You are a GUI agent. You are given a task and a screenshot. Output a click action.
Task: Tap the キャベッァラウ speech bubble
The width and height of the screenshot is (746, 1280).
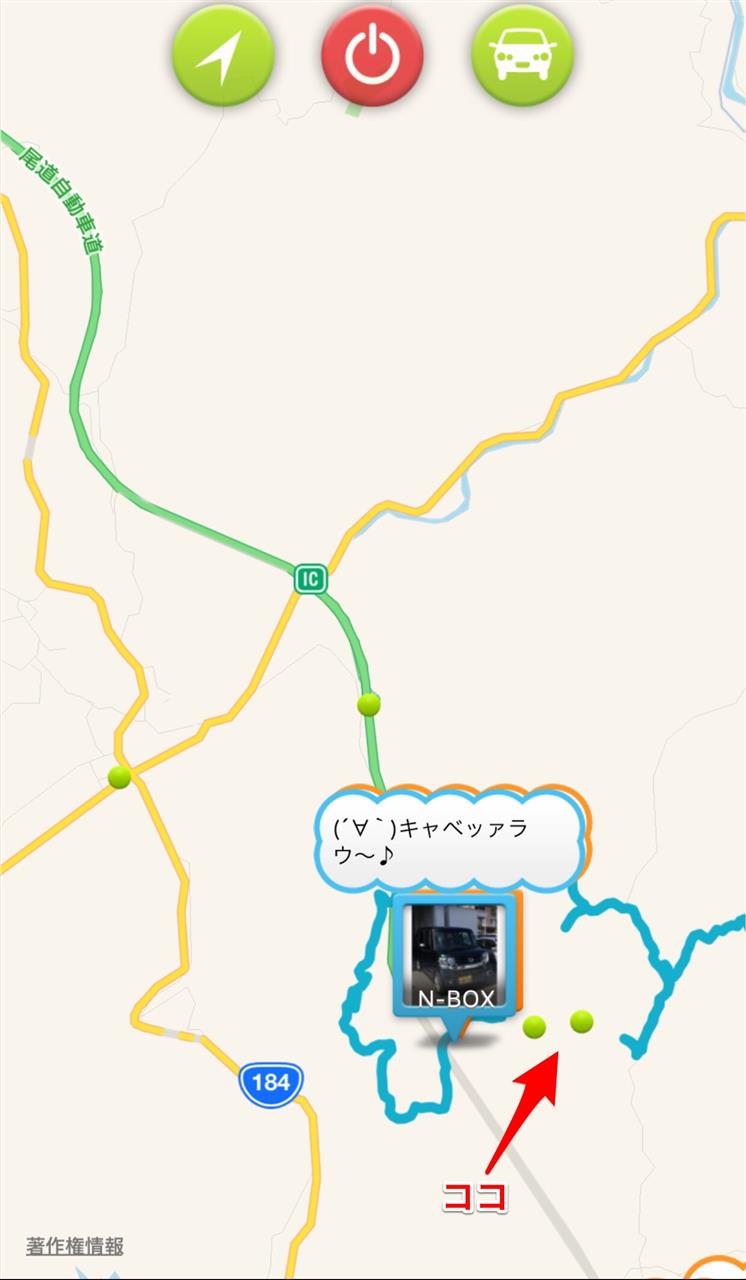(x=450, y=841)
